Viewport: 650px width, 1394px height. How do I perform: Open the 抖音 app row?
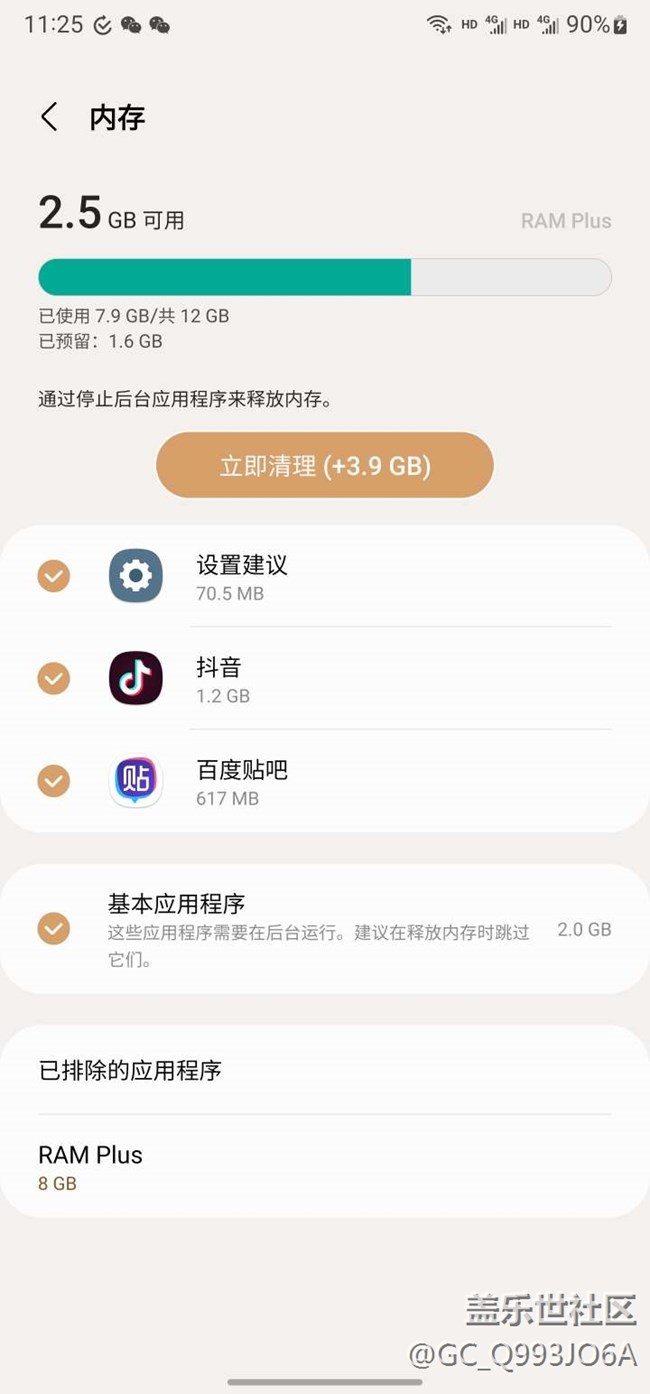click(x=325, y=678)
